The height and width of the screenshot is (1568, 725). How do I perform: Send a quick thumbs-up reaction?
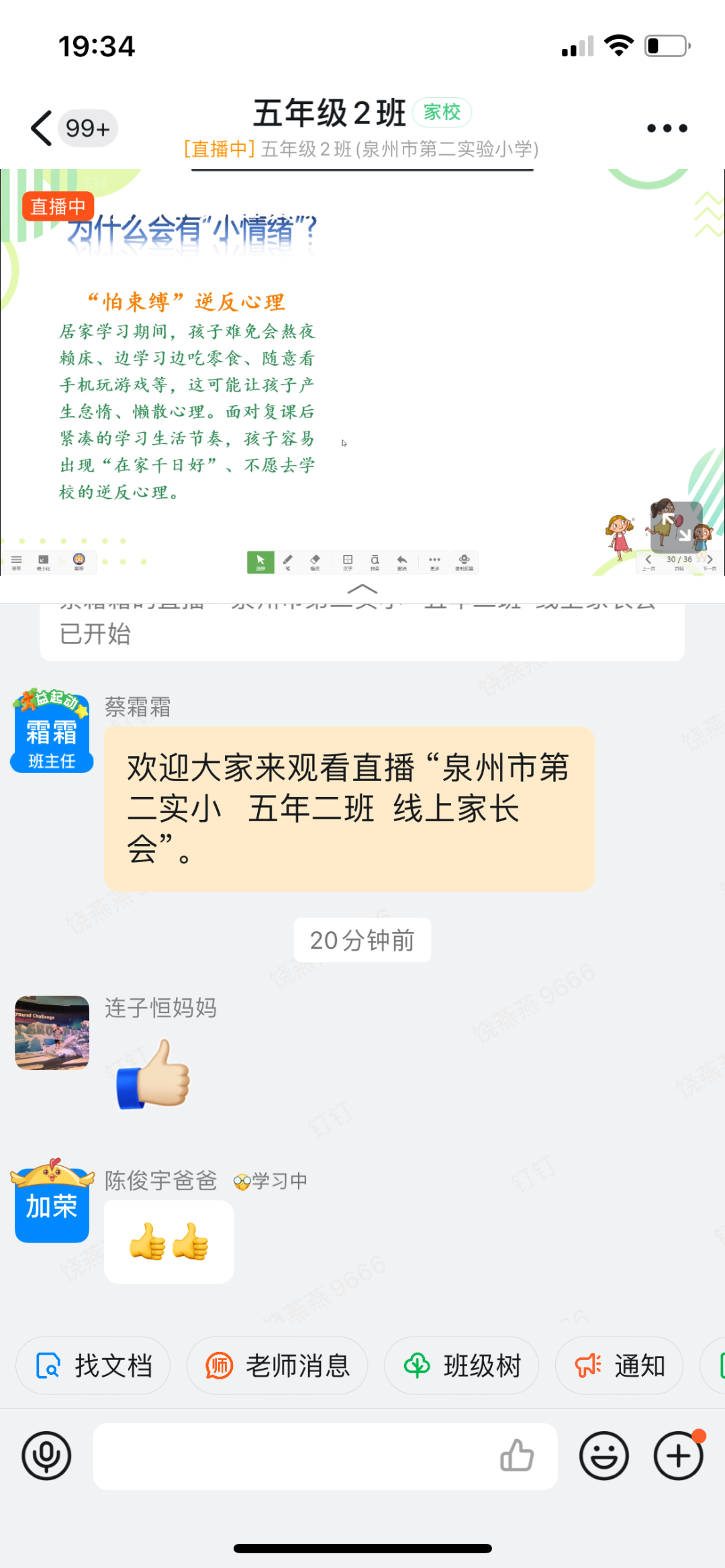[x=516, y=1456]
